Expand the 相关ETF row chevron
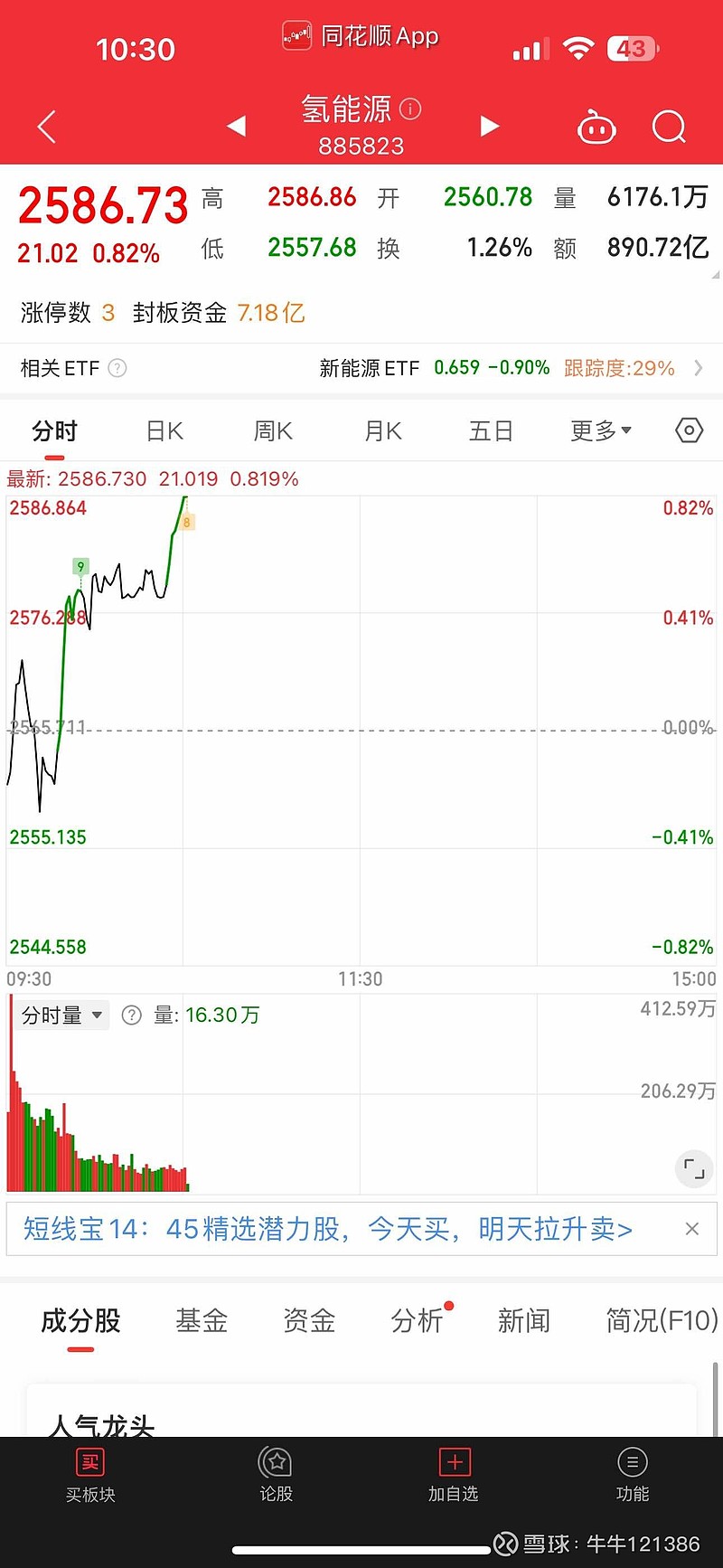This screenshot has width=723, height=1568. click(697, 368)
